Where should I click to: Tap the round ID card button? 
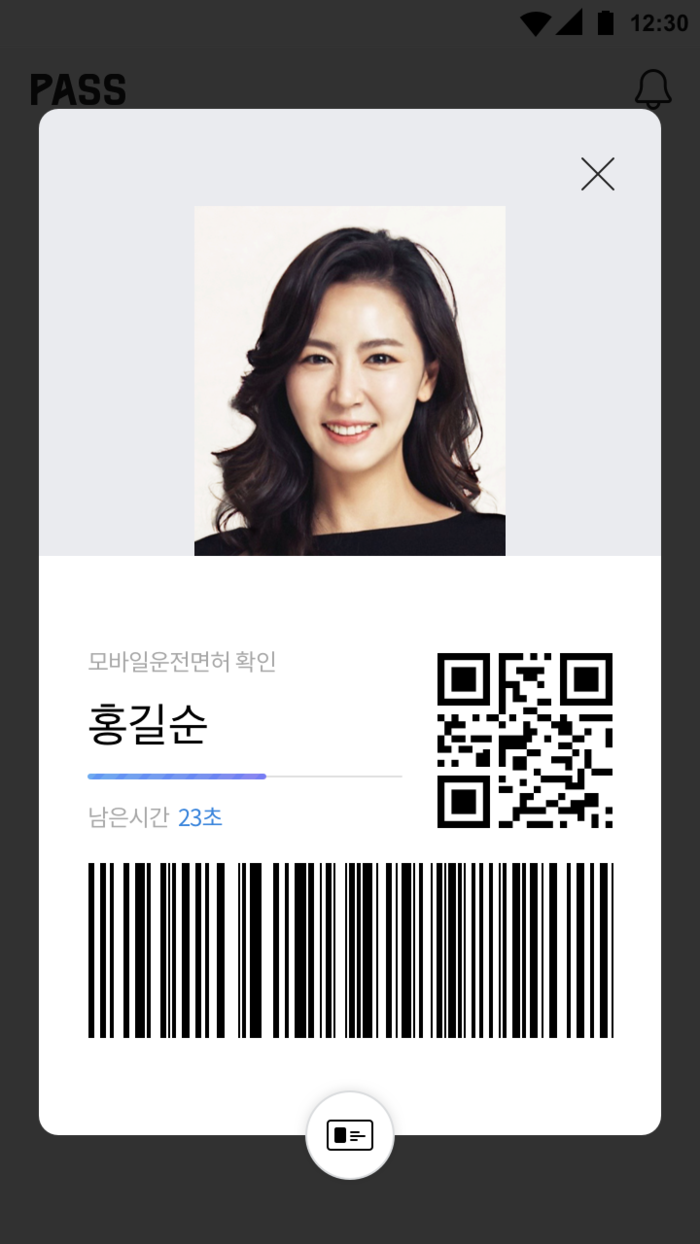pos(350,1135)
